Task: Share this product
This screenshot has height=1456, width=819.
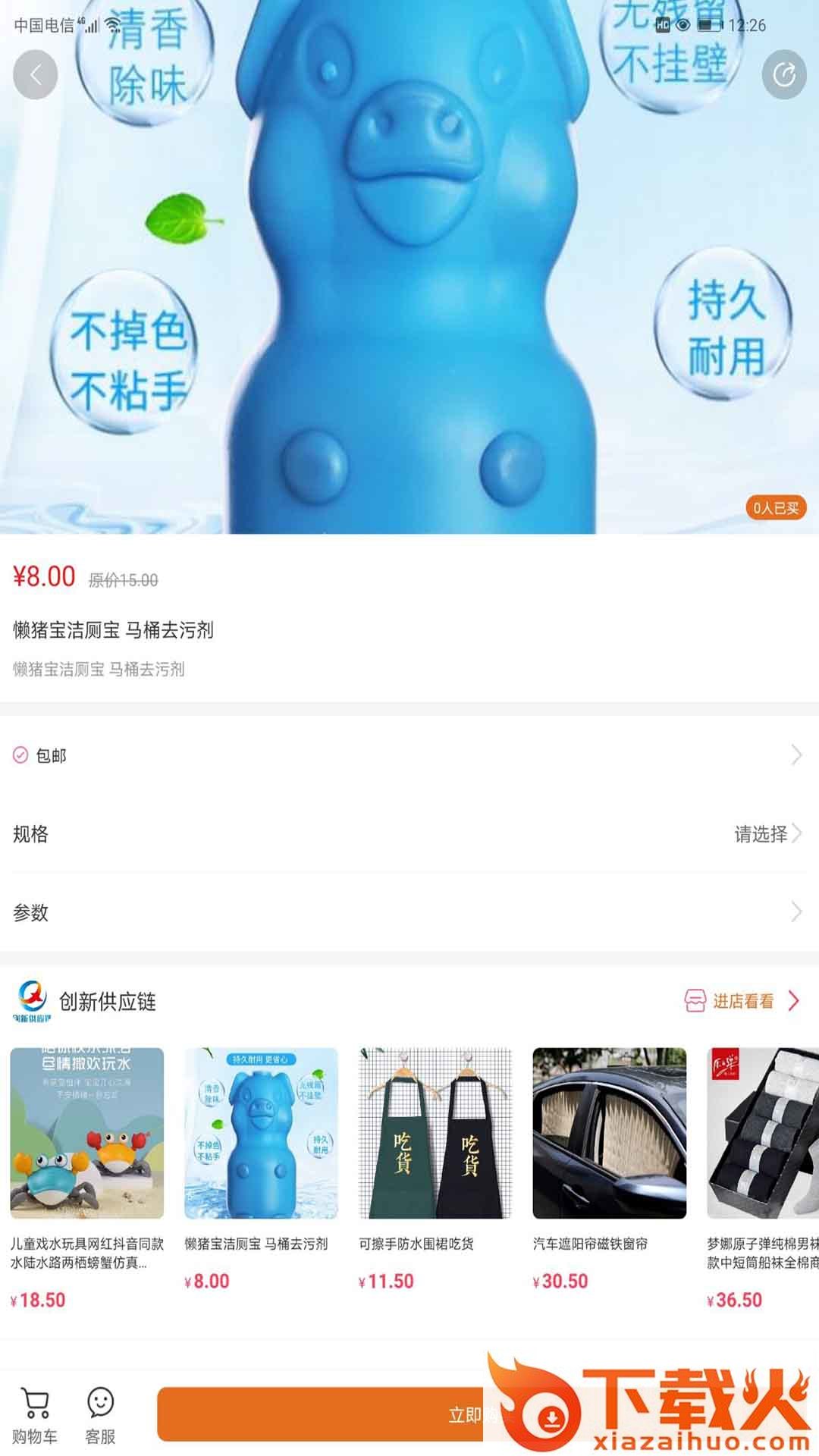Action: click(x=783, y=74)
